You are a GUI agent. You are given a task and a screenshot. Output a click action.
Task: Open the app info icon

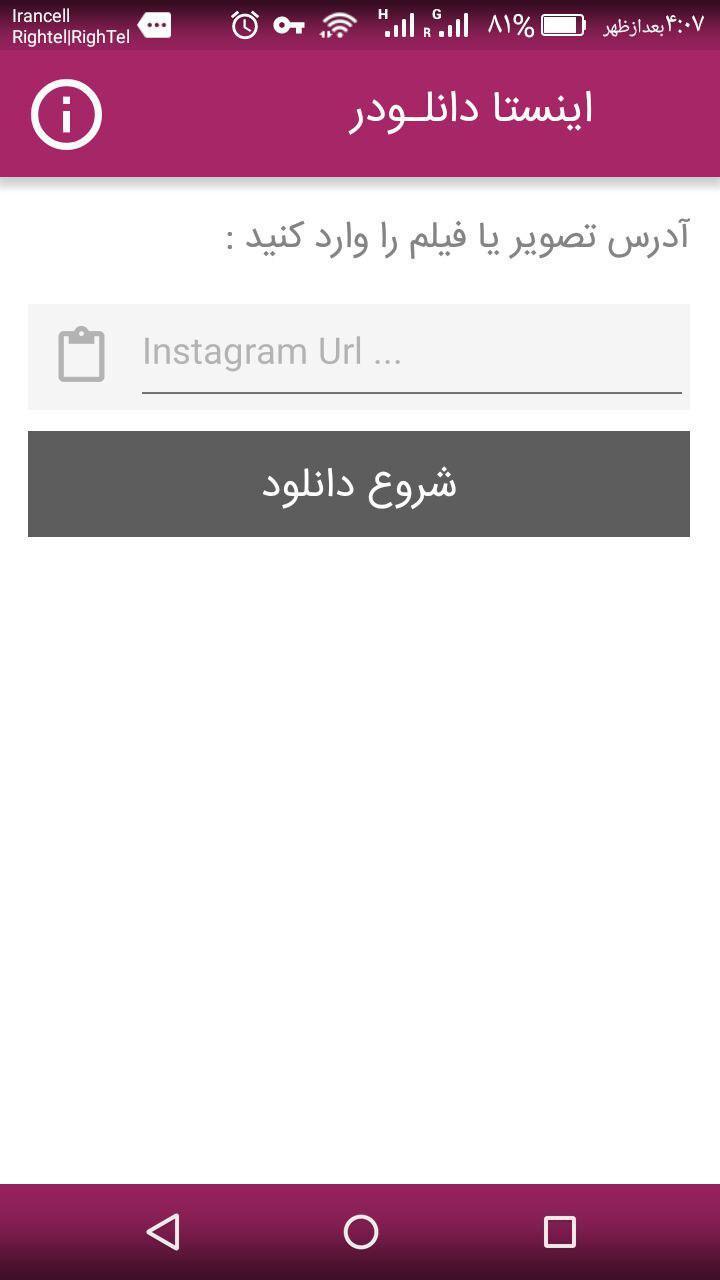click(x=66, y=115)
